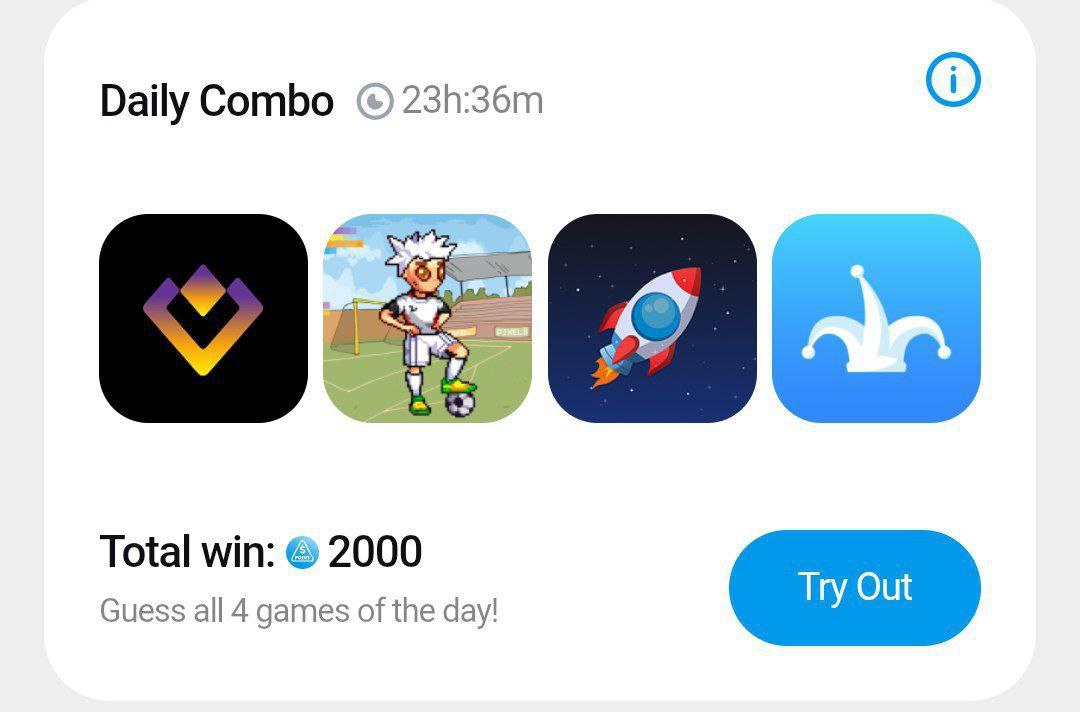This screenshot has width=1080, height=712.
Task: Open the Daily Combo info icon
Action: (x=953, y=81)
